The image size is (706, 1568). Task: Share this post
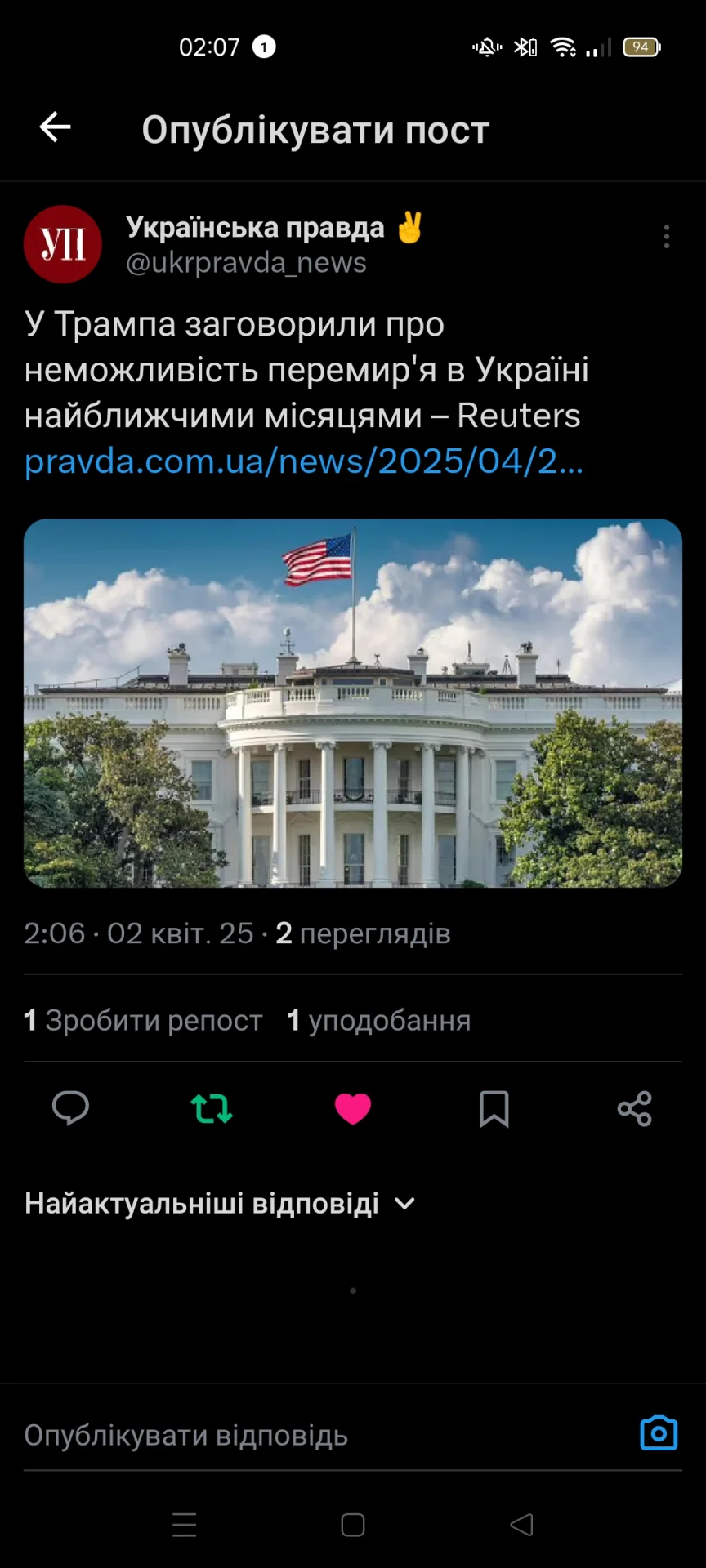635,1108
